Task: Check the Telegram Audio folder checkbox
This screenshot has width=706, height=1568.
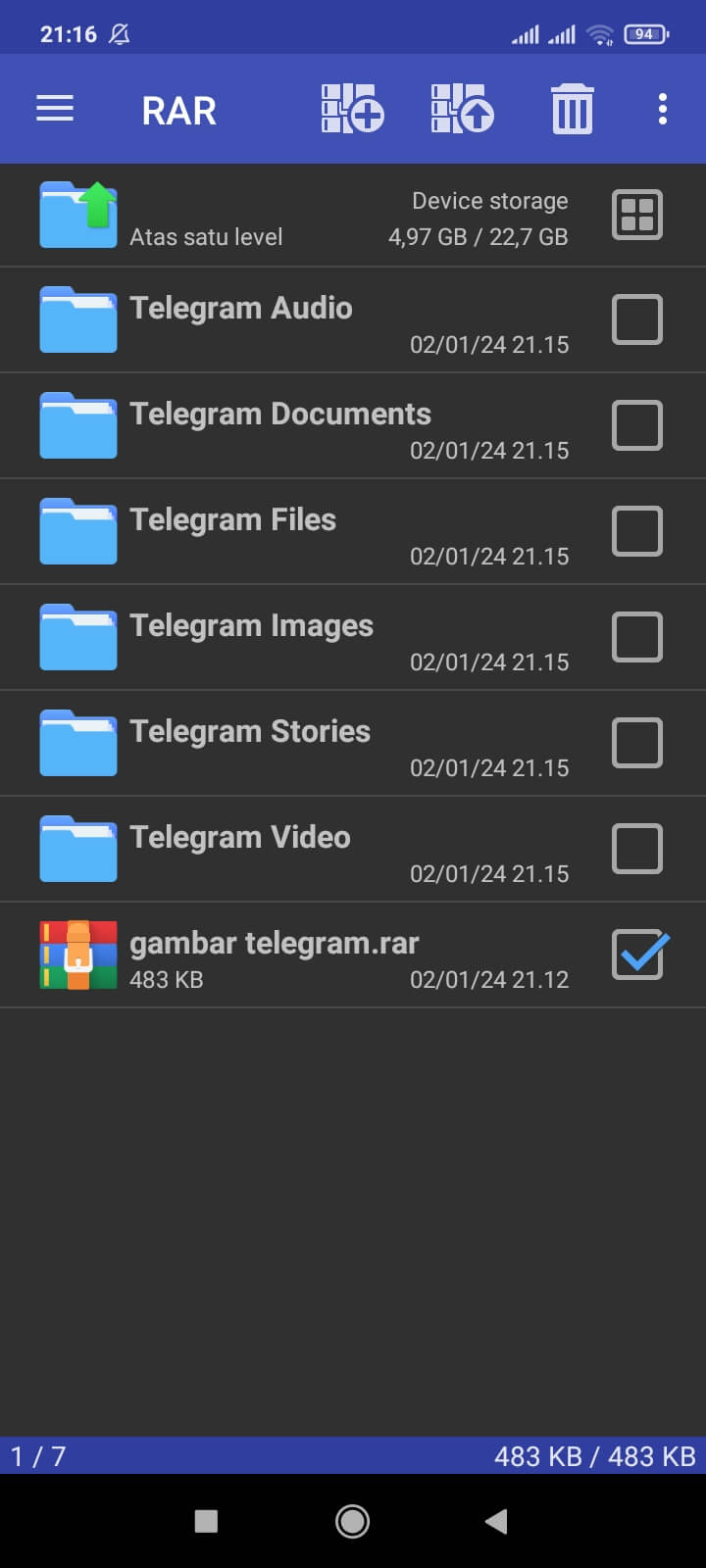Action: pyautogui.click(x=636, y=319)
